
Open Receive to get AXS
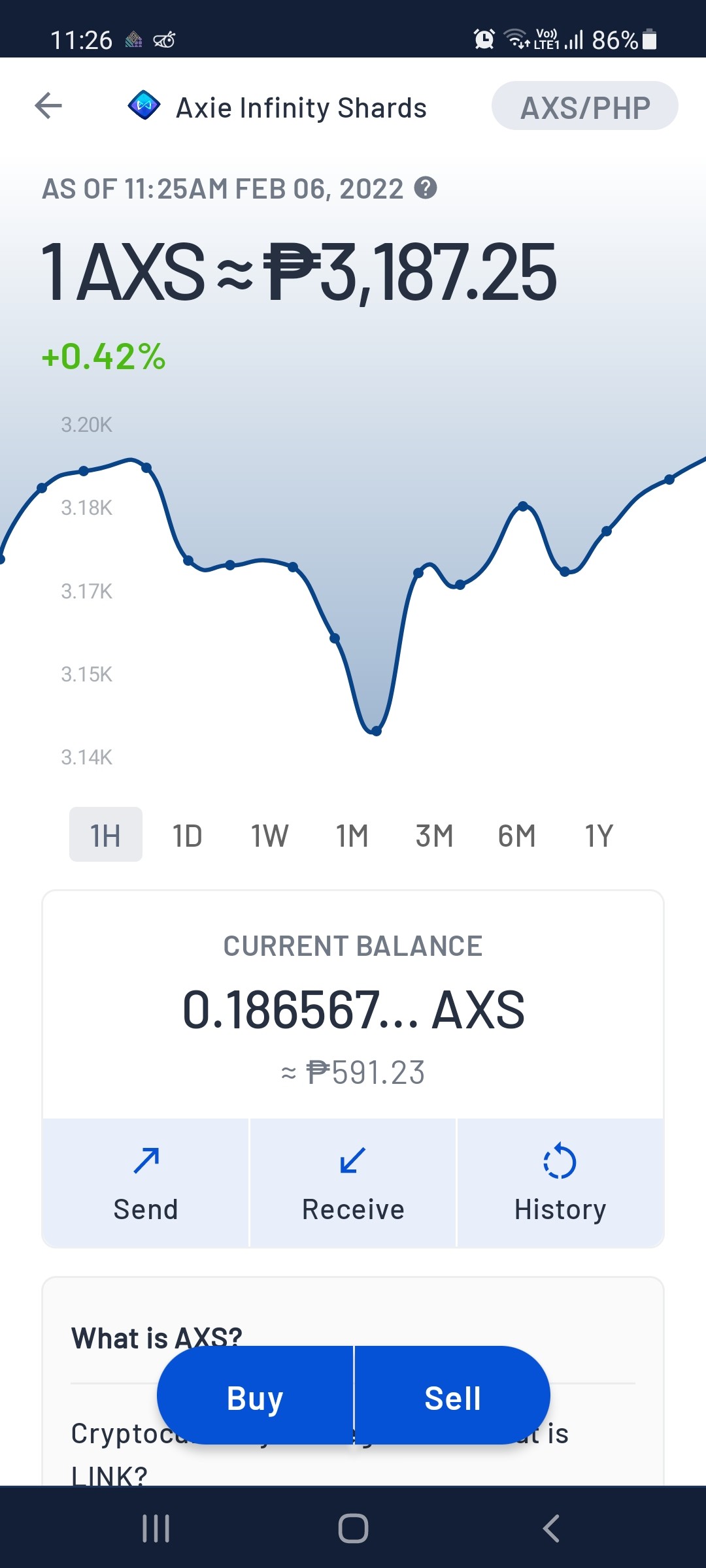tap(353, 1183)
